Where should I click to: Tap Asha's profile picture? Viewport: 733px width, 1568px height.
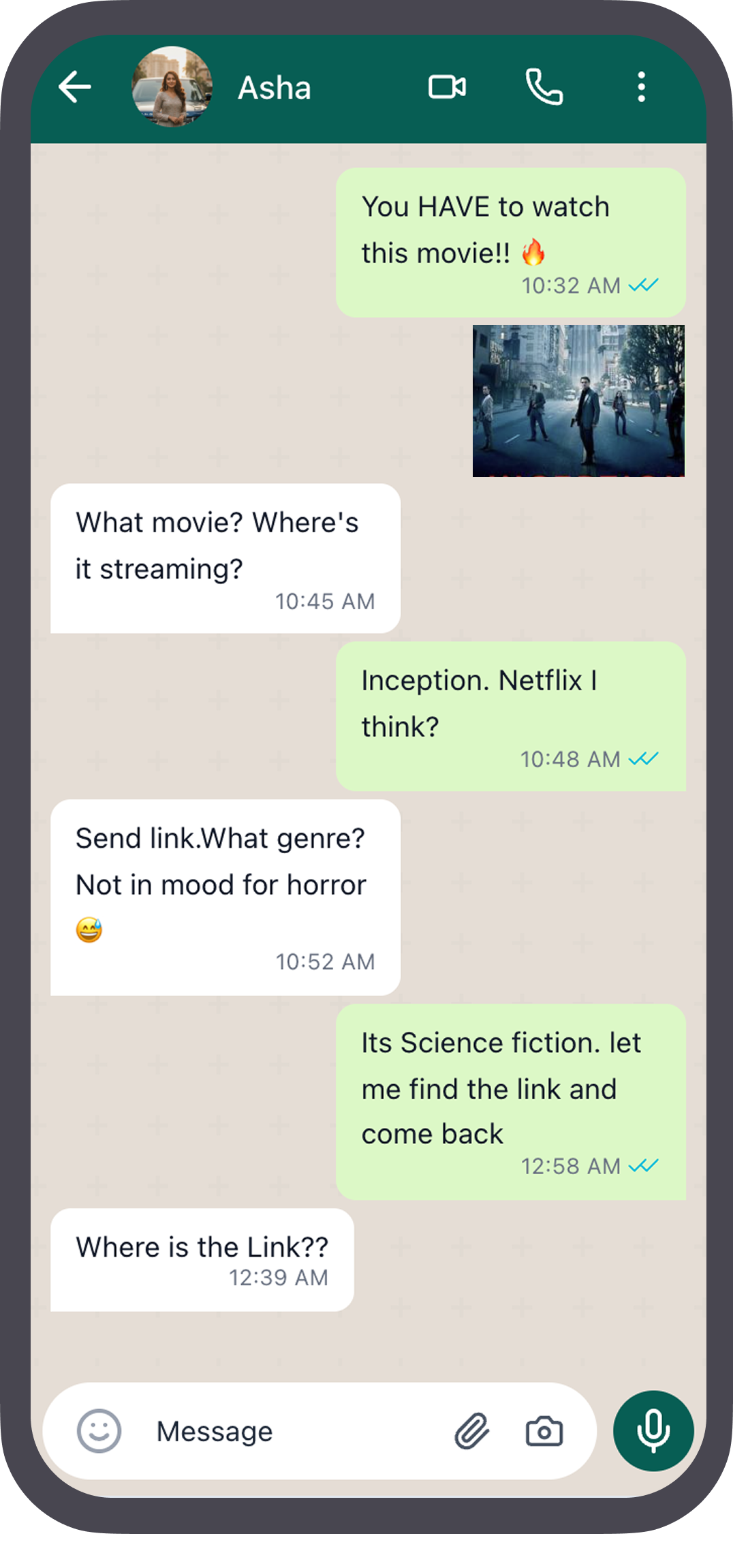pos(172,86)
